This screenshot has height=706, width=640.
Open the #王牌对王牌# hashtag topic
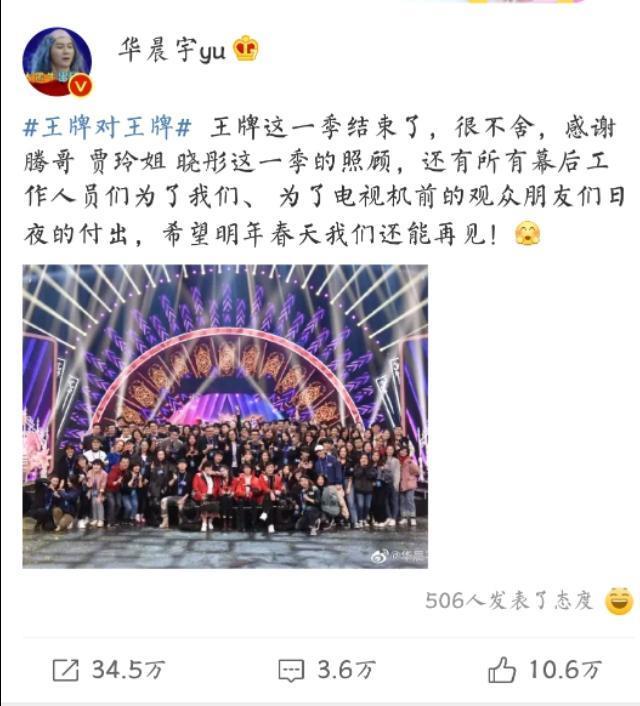107,127
